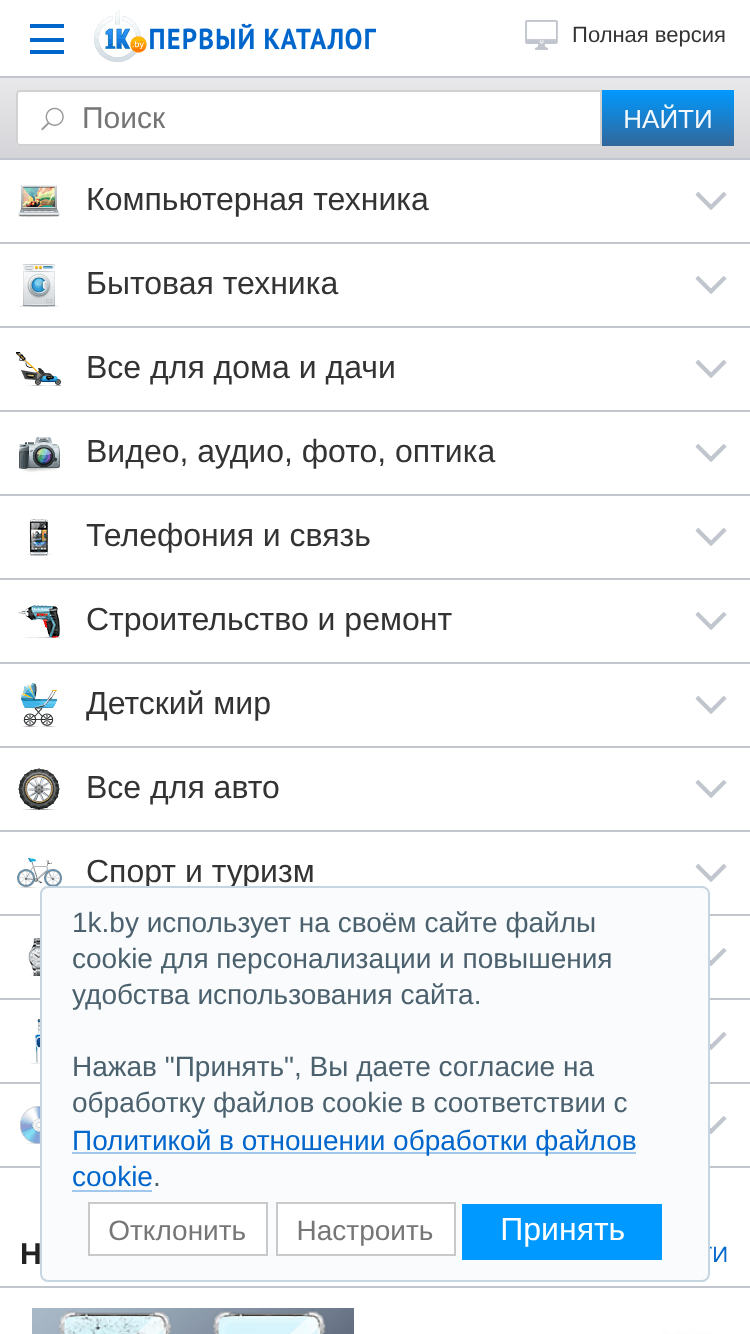Expand Строительство и ремонт category

[x=375, y=621]
